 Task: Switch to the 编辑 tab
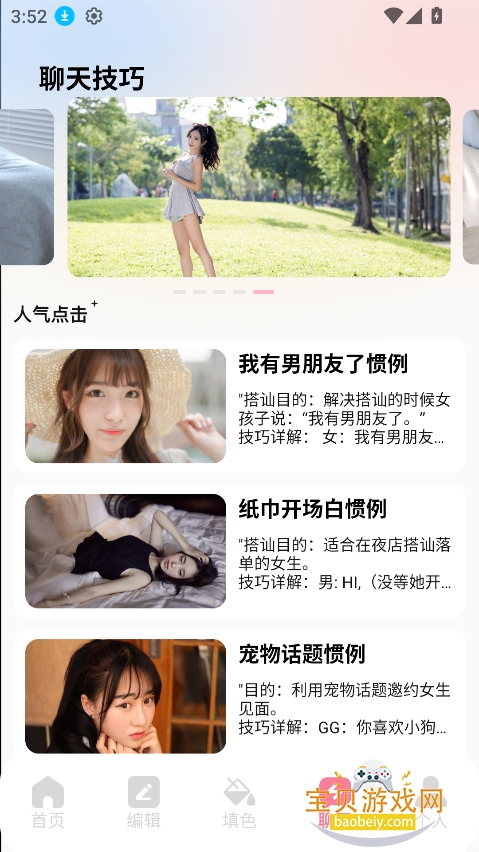coord(143,802)
